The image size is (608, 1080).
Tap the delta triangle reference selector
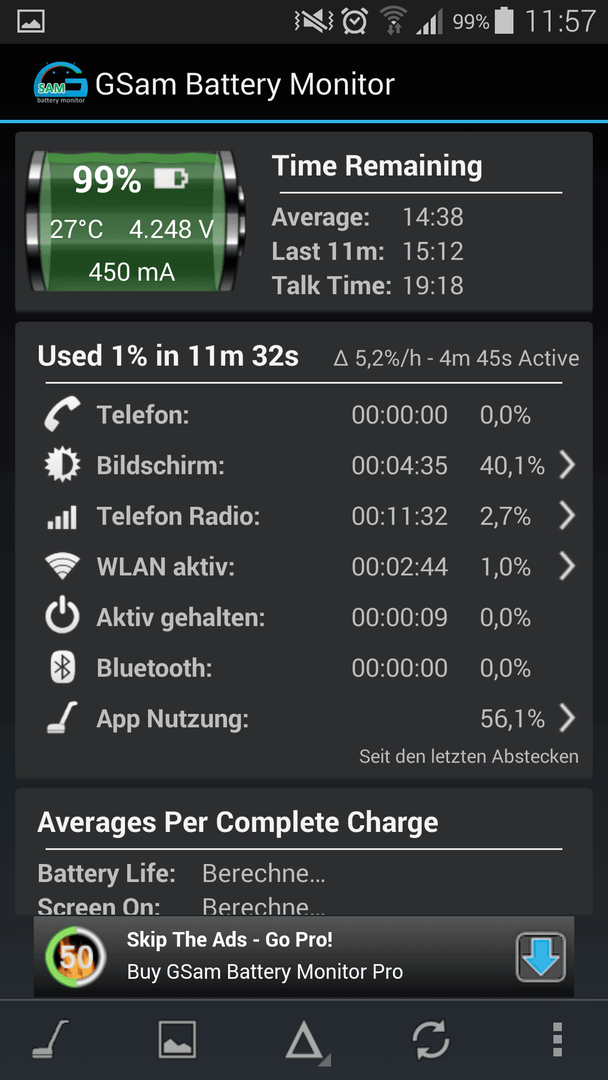click(x=307, y=1040)
